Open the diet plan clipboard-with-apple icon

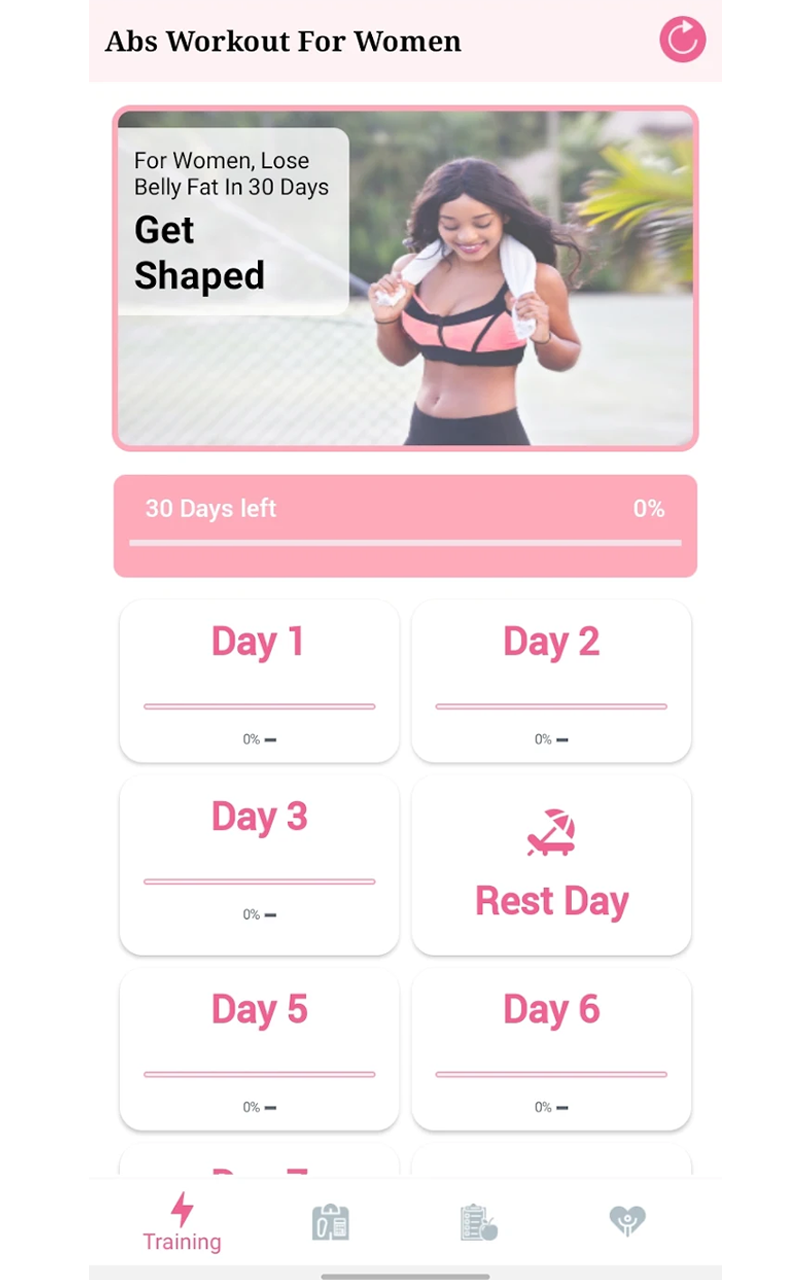(478, 1219)
